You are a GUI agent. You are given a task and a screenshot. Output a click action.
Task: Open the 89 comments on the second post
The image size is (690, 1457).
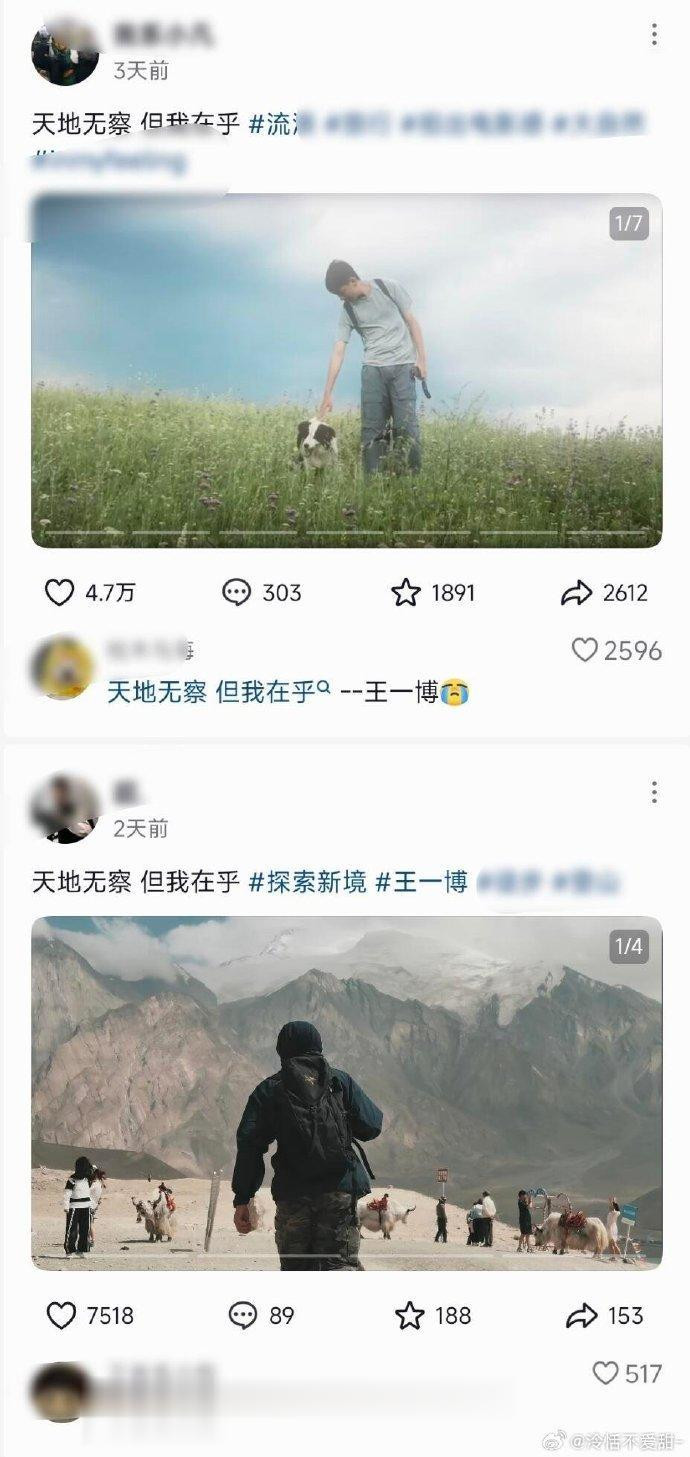(243, 1316)
